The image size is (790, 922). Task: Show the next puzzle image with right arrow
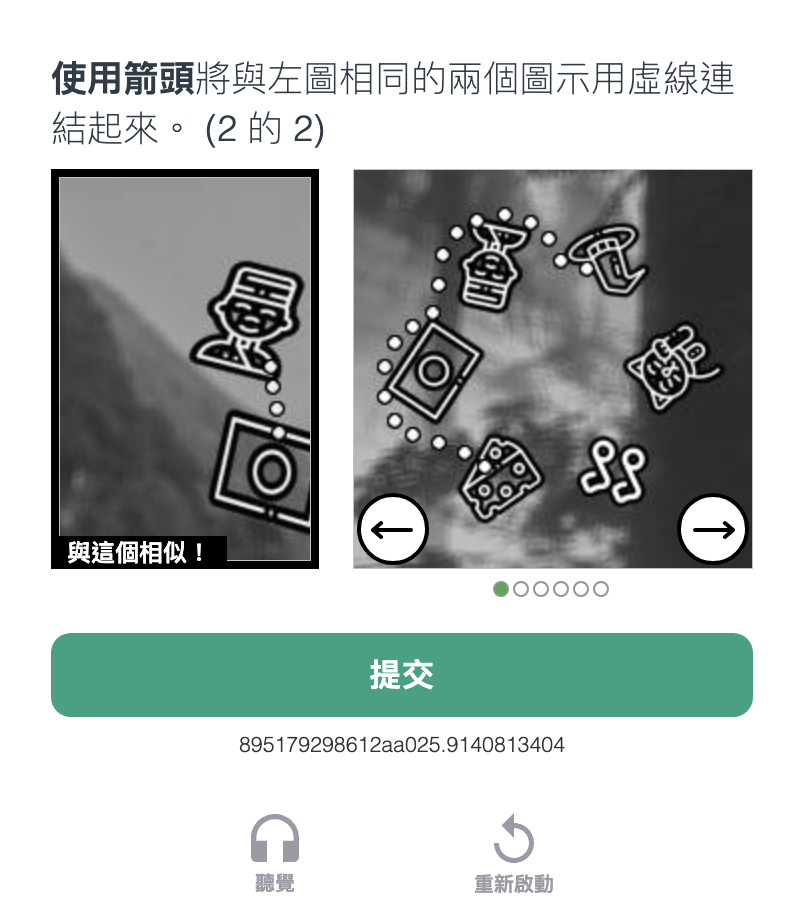713,529
